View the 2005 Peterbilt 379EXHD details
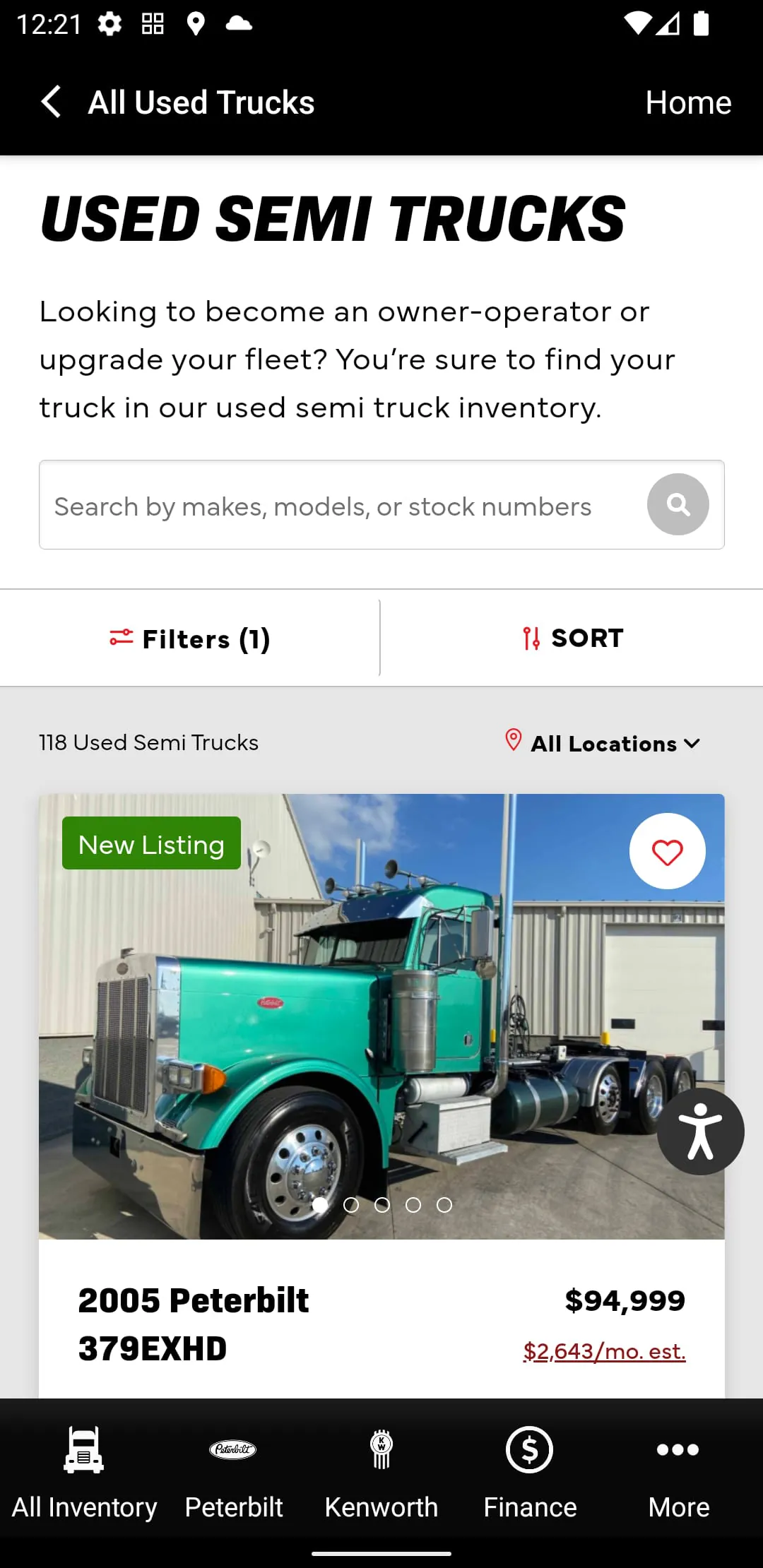The height and width of the screenshot is (1568, 763). coord(194,1323)
